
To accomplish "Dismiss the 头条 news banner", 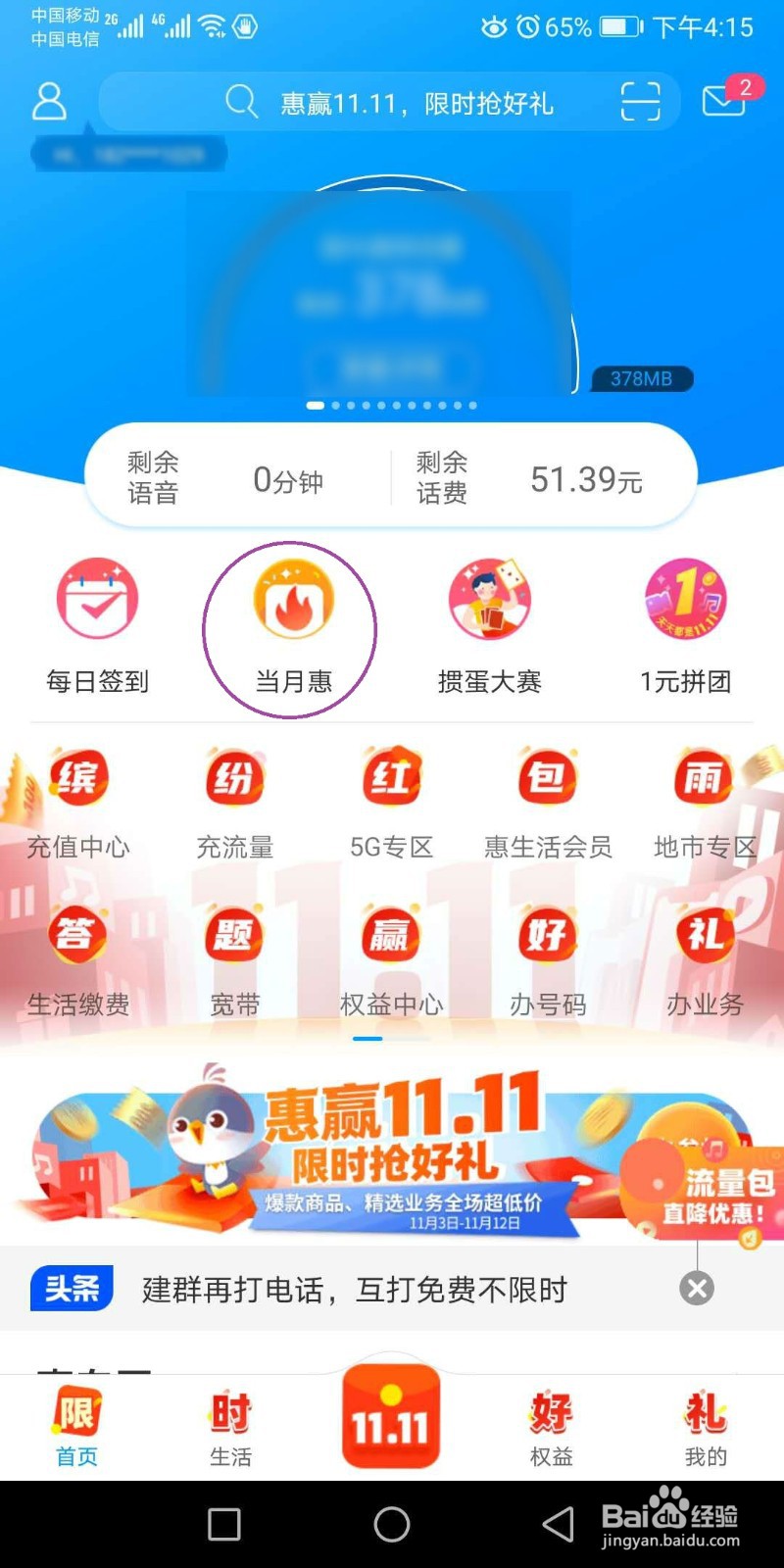I will click(x=696, y=1288).
